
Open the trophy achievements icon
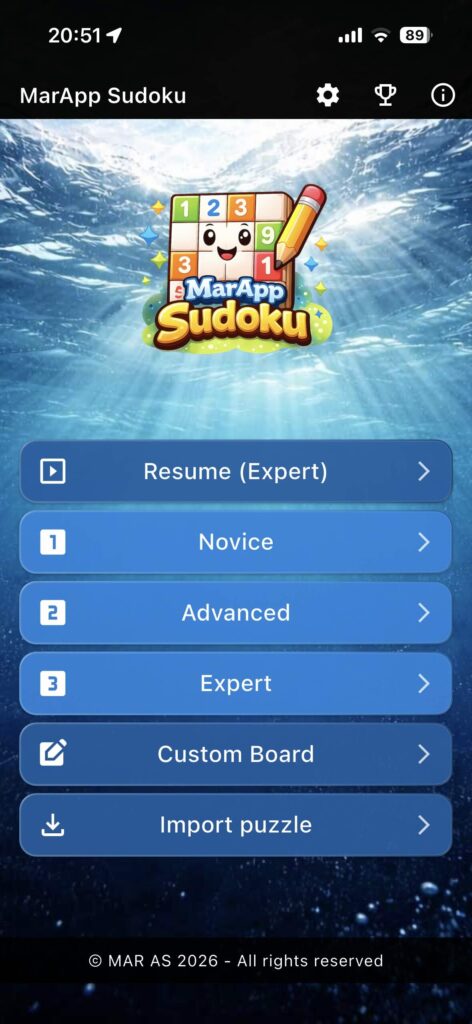(385, 96)
